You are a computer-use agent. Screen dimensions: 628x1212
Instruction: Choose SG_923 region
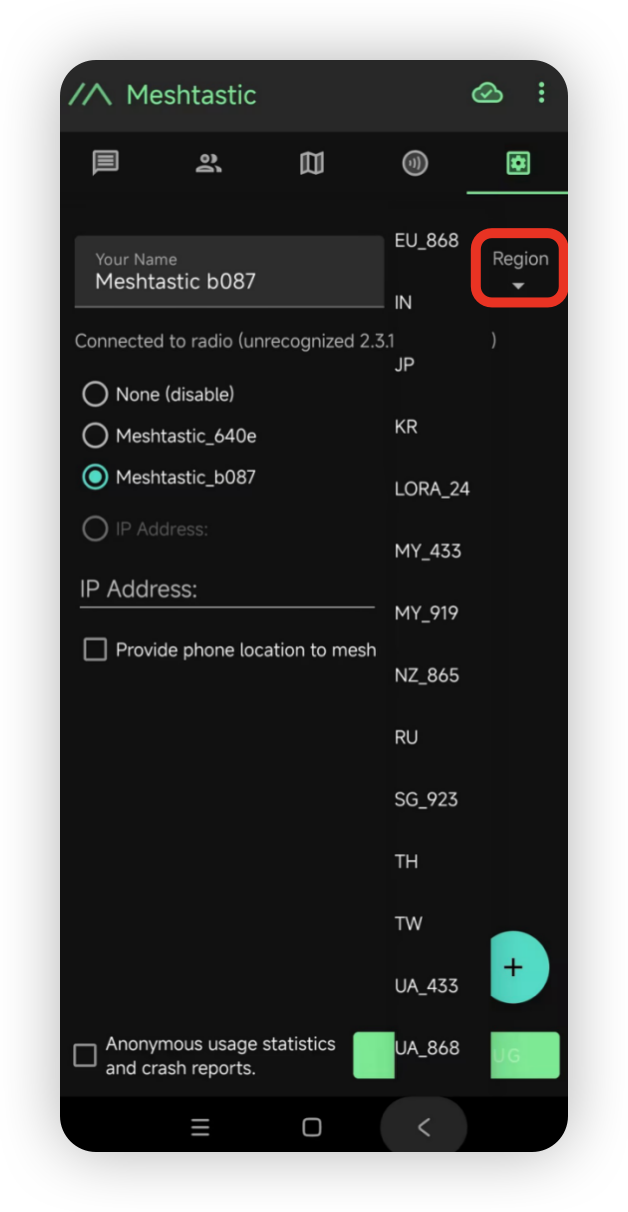(x=426, y=799)
